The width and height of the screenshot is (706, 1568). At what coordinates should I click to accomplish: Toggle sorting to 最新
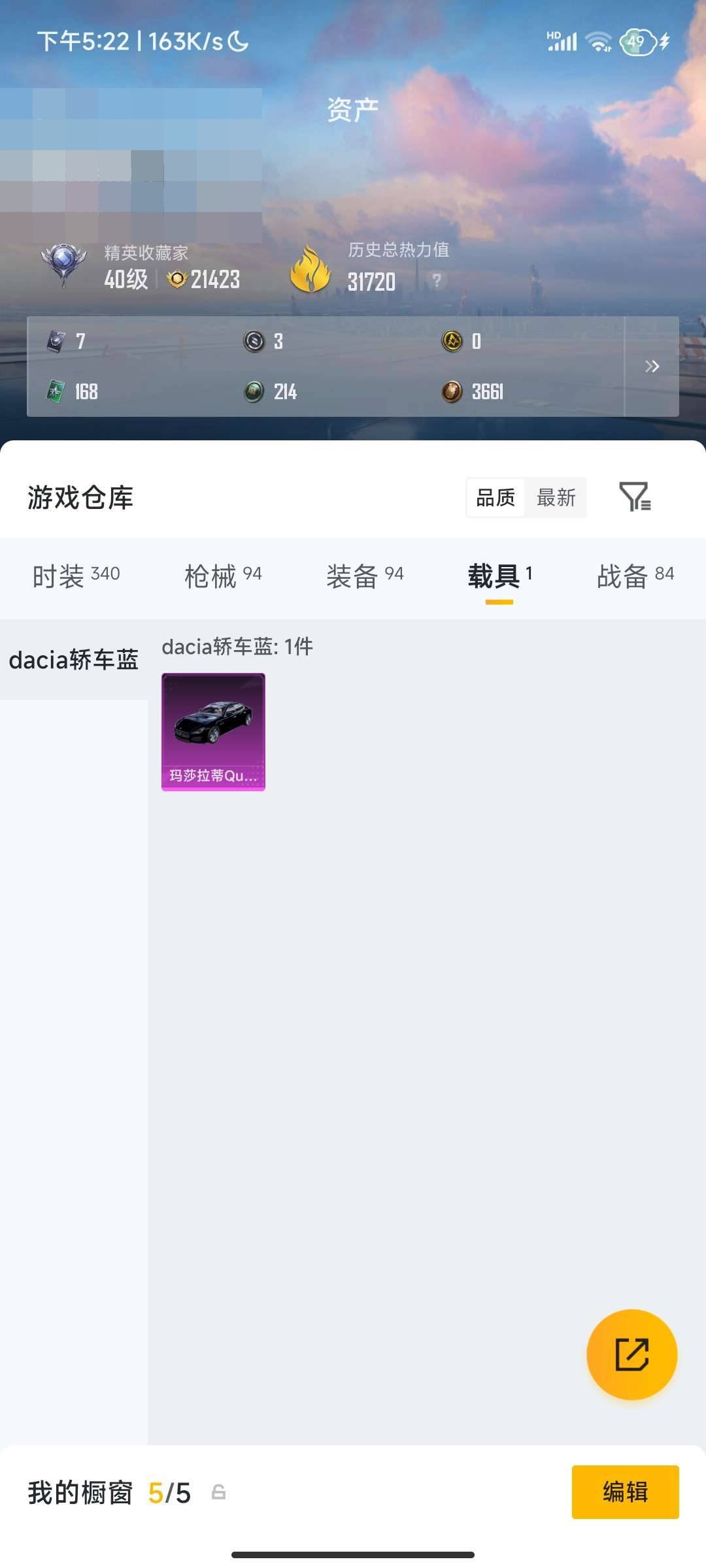pyautogui.click(x=556, y=498)
